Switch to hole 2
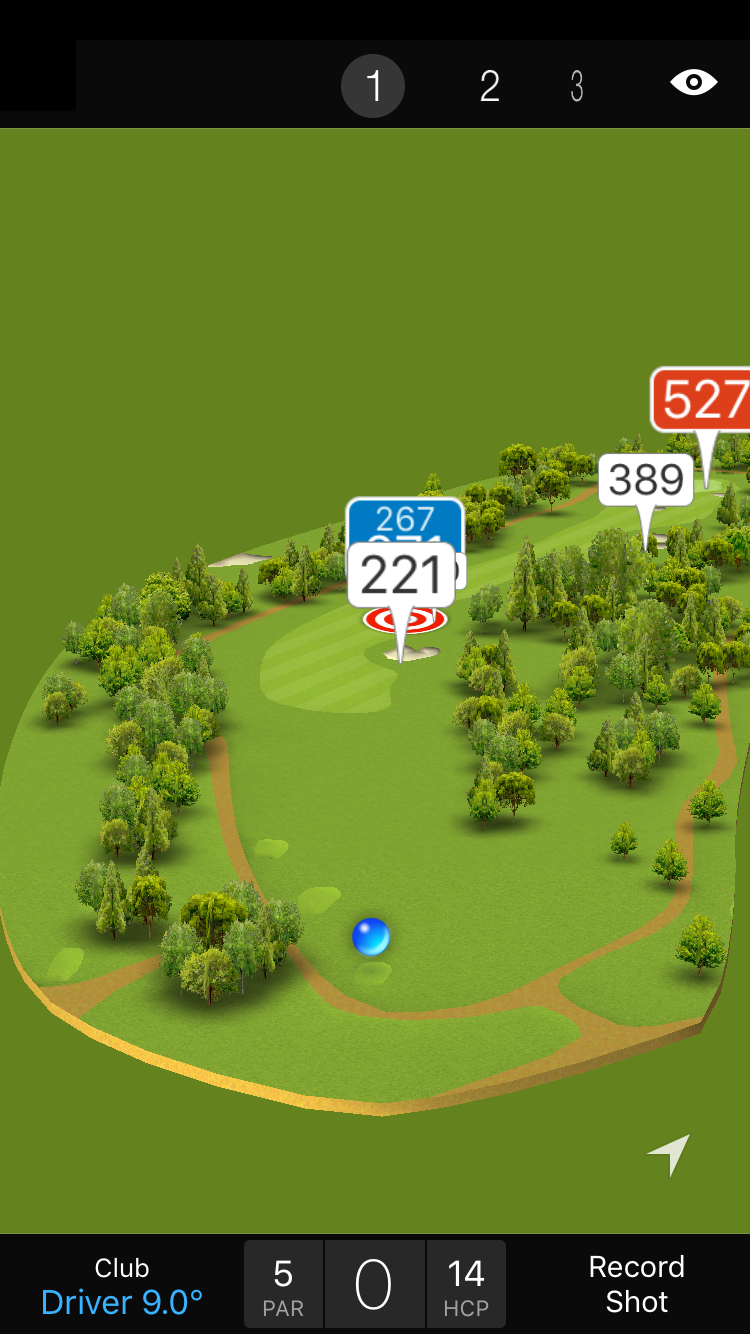 [489, 86]
